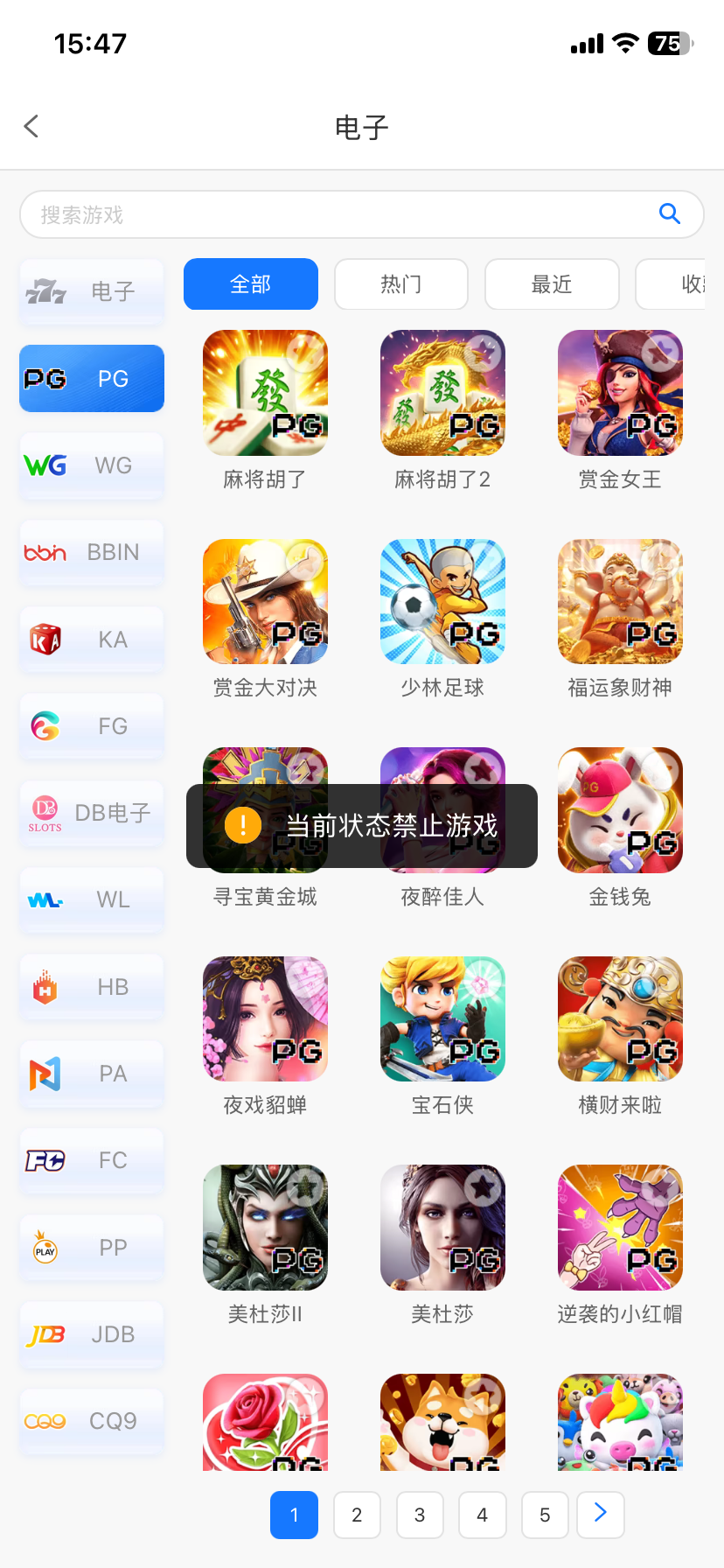Launch the 少林足球 game thumbnail
The image size is (724, 1568).
[x=442, y=601]
